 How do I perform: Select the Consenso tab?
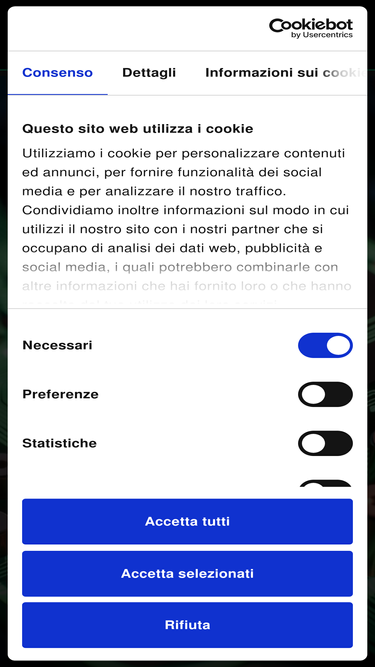(57, 73)
